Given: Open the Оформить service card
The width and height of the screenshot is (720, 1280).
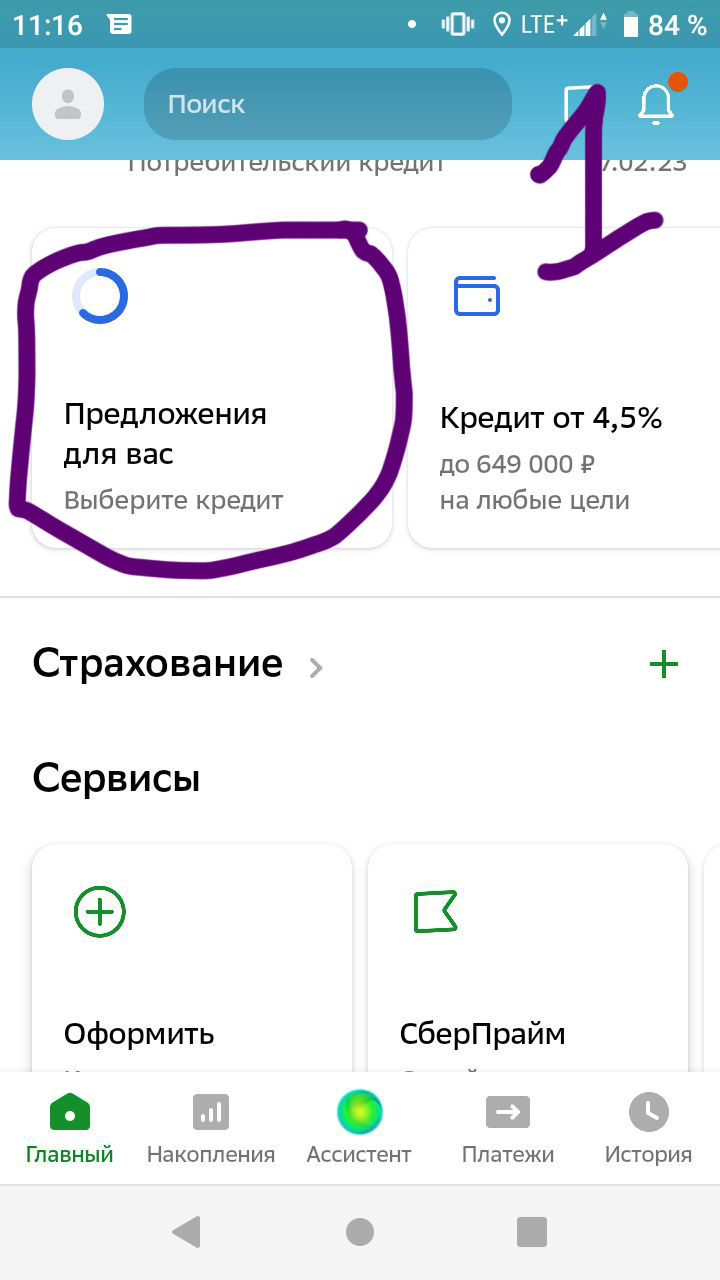Looking at the screenshot, I should click(x=191, y=958).
